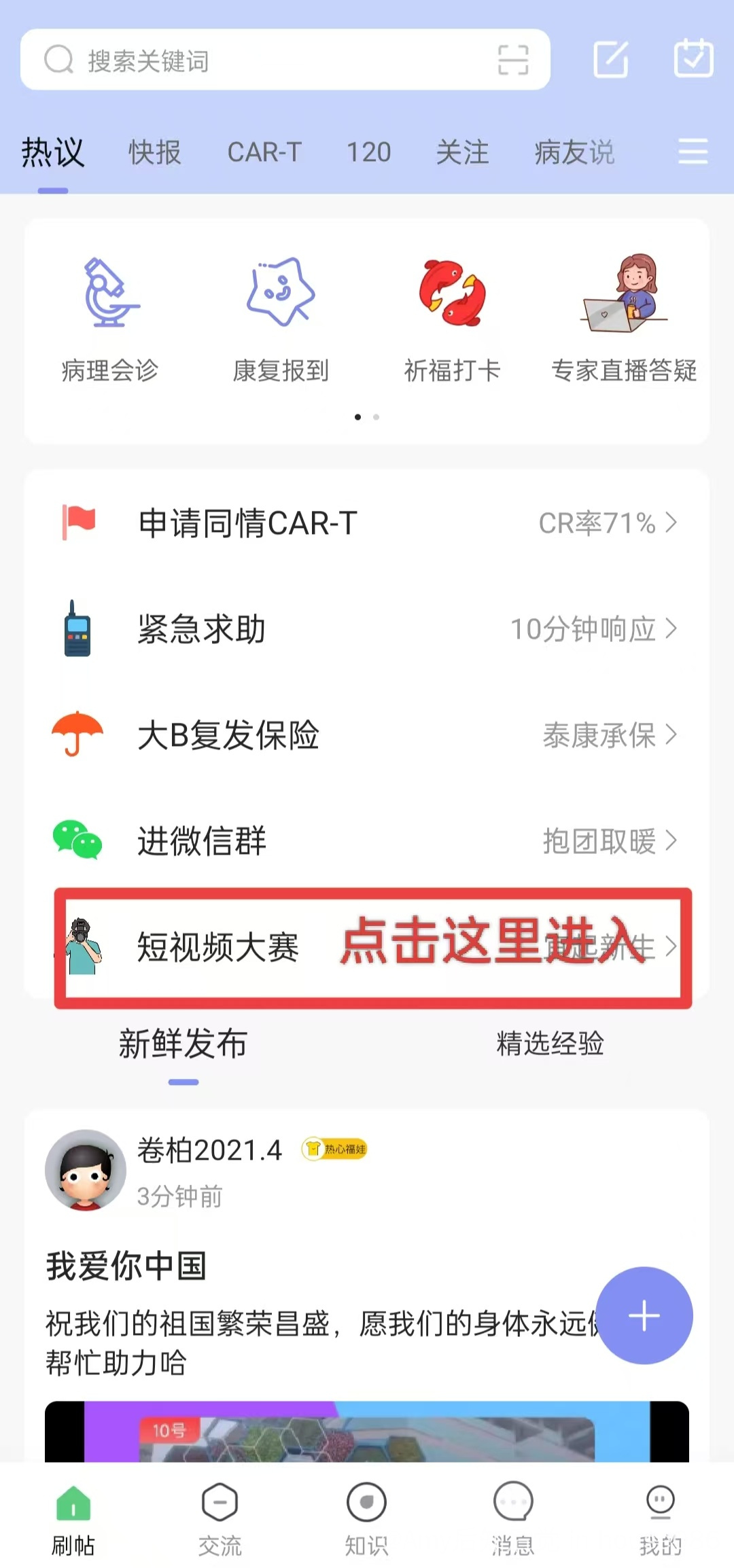Switch to the CAR-T tab

264,152
